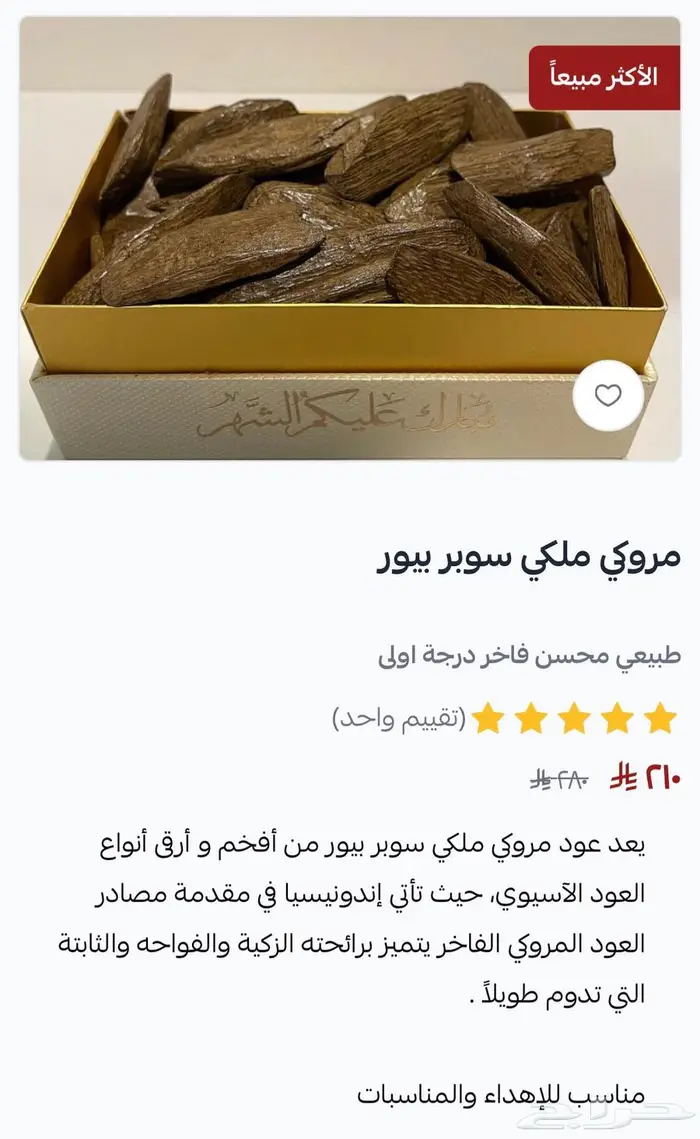The height and width of the screenshot is (1139, 700).
Task: Add this oud product to favorites
Action: [608, 395]
